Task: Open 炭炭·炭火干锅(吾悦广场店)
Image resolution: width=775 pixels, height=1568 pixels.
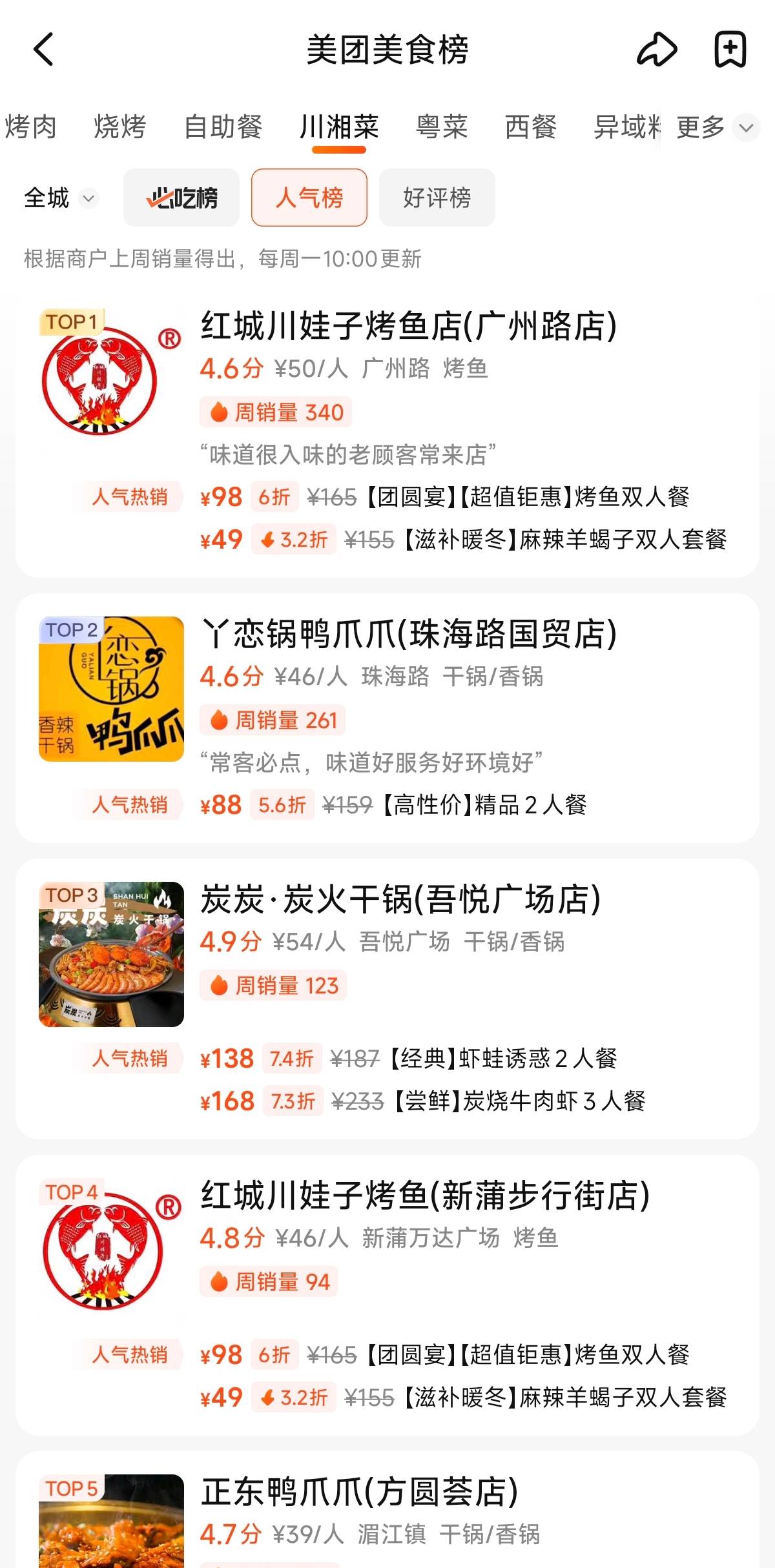Action: (400, 899)
